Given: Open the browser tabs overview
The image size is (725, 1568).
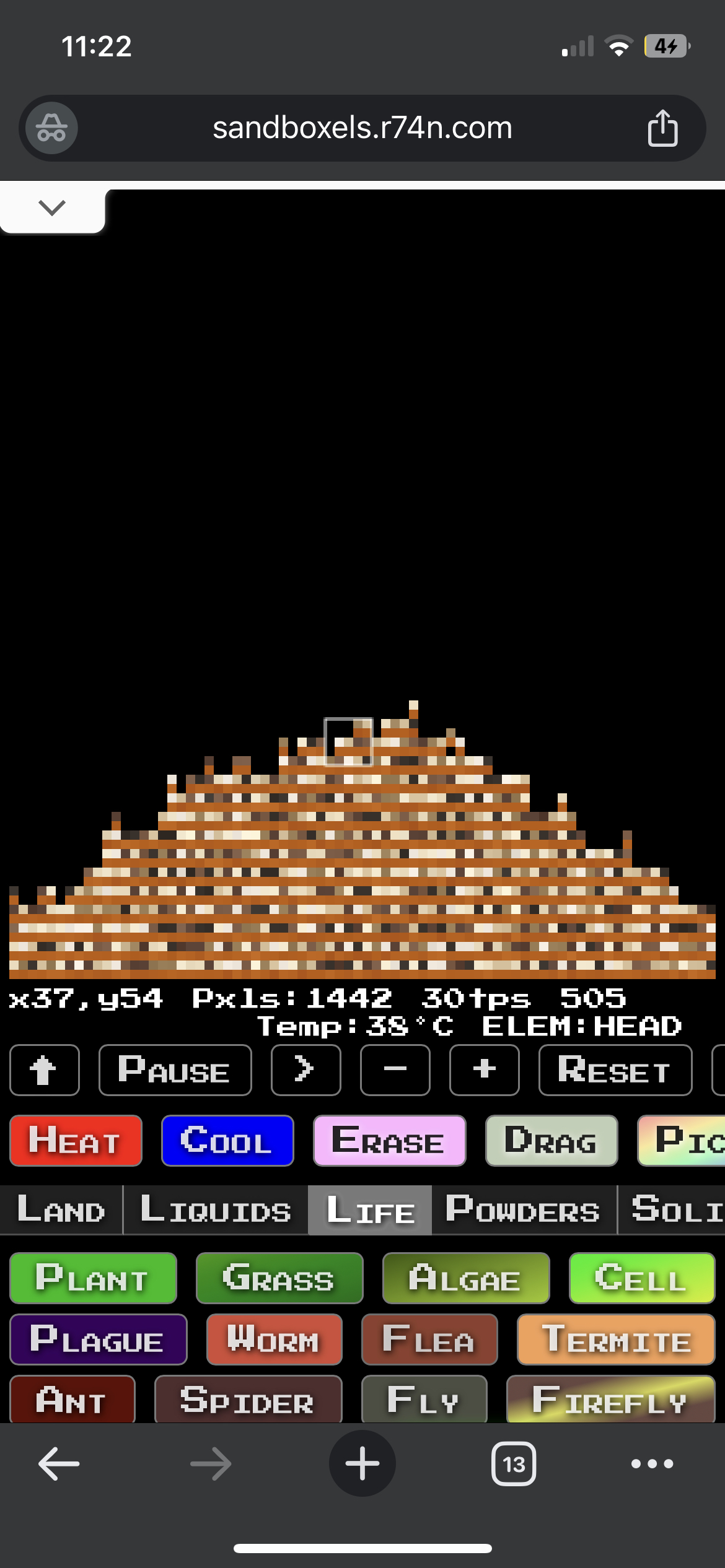Looking at the screenshot, I should click(x=514, y=1464).
